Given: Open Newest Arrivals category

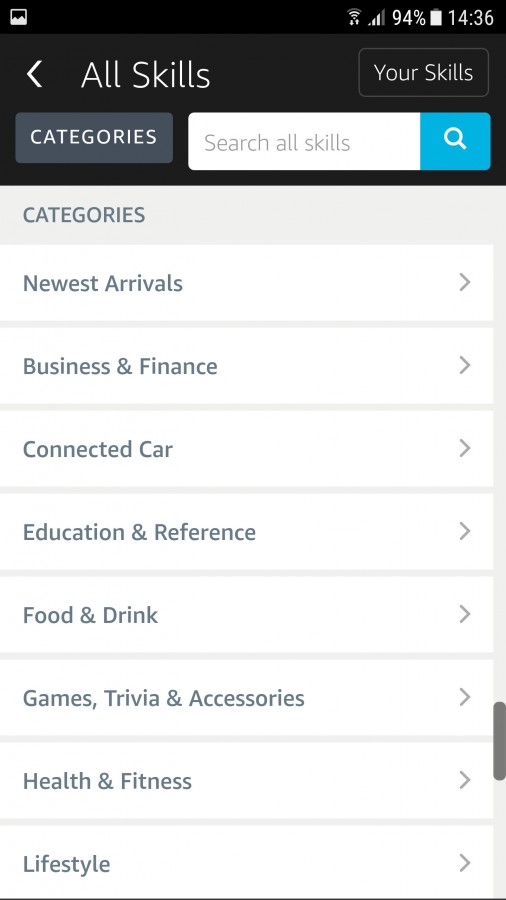Looking at the screenshot, I should point(247,283).
